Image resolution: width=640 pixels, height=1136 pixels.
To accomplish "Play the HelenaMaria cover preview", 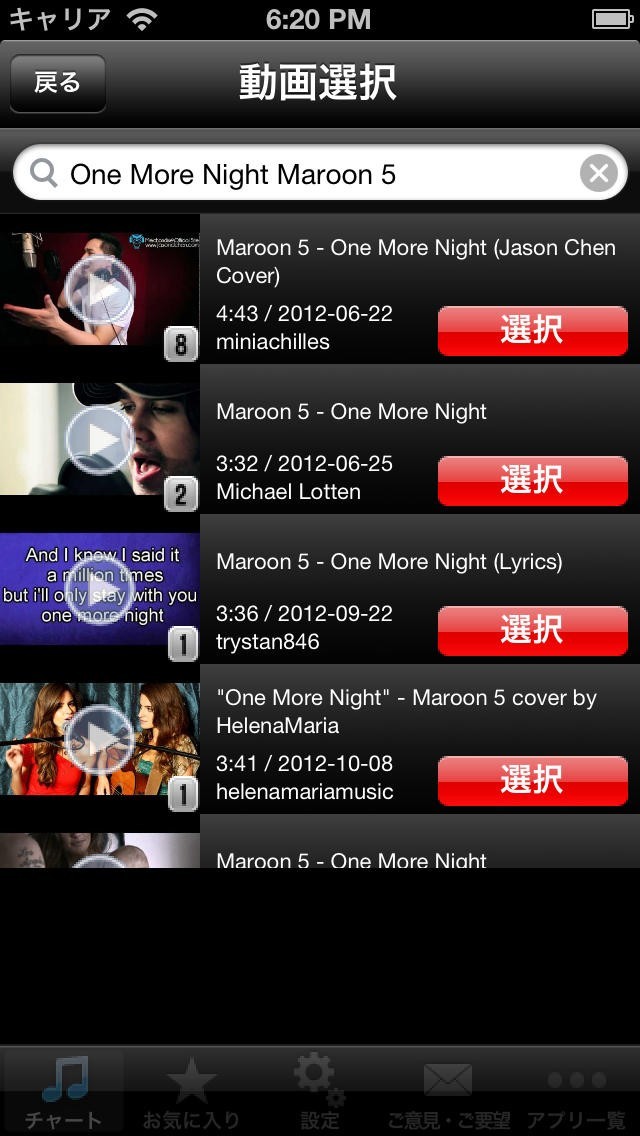I will [x=99, y=739].
